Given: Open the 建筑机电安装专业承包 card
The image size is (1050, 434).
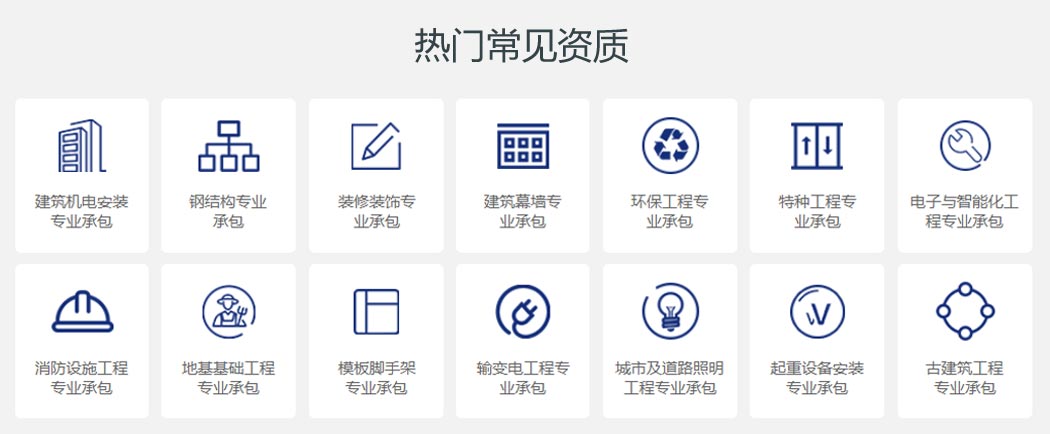Looking at the screenshot, I should (x=82, y=175).
